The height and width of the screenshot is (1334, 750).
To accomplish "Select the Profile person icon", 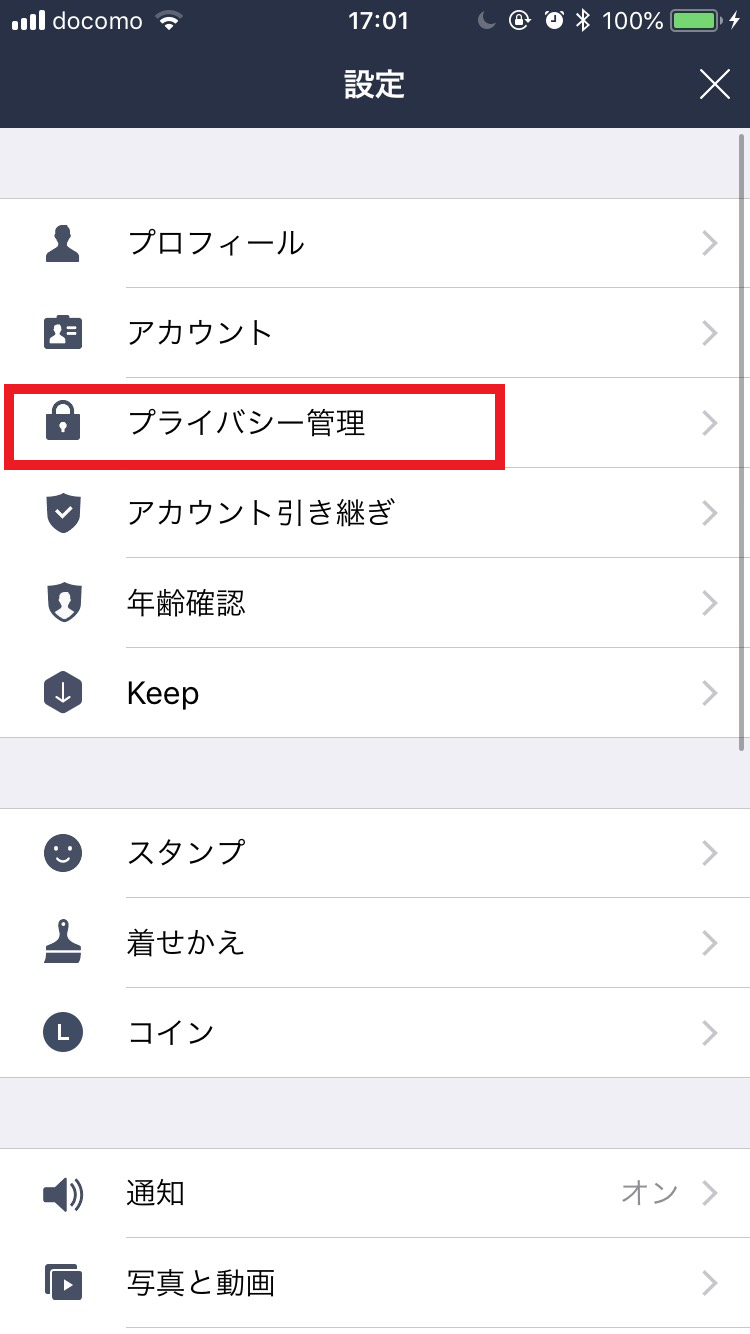I will click(x=63, y=243).
